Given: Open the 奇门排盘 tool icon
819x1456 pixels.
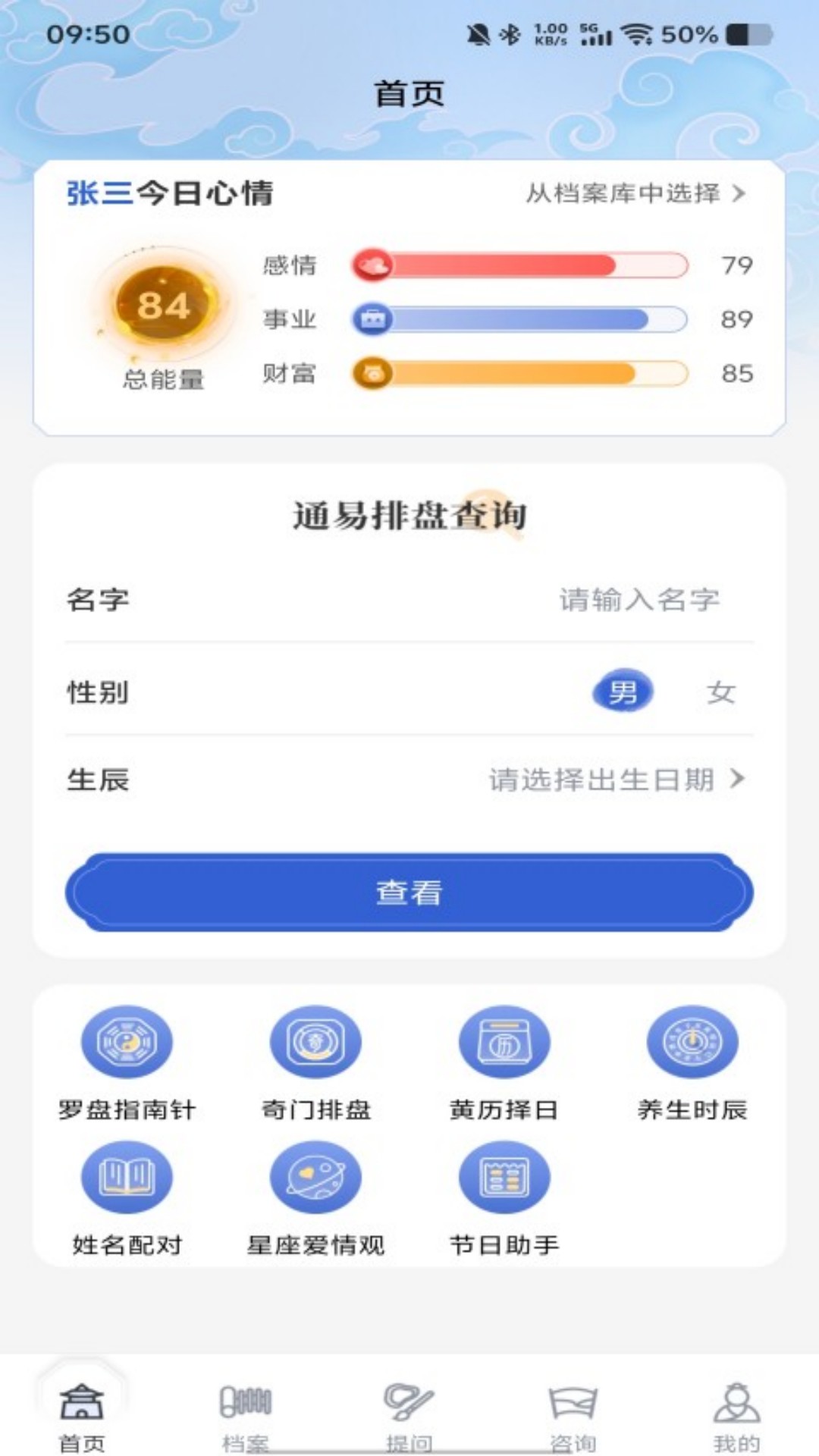Looking at the screenshot, I should (316, 1042).
